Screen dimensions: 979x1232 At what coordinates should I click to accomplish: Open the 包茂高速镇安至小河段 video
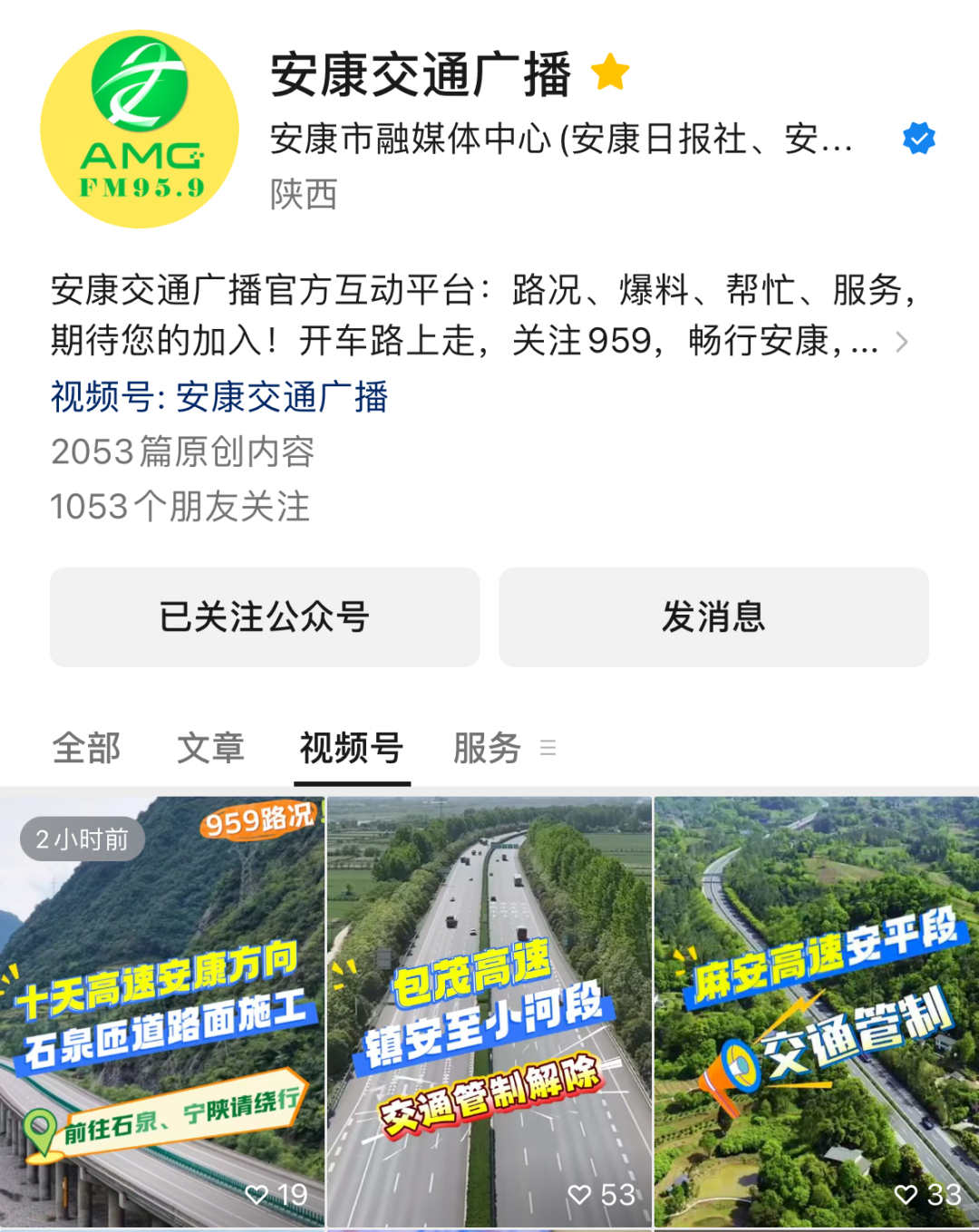[489, 1011]
